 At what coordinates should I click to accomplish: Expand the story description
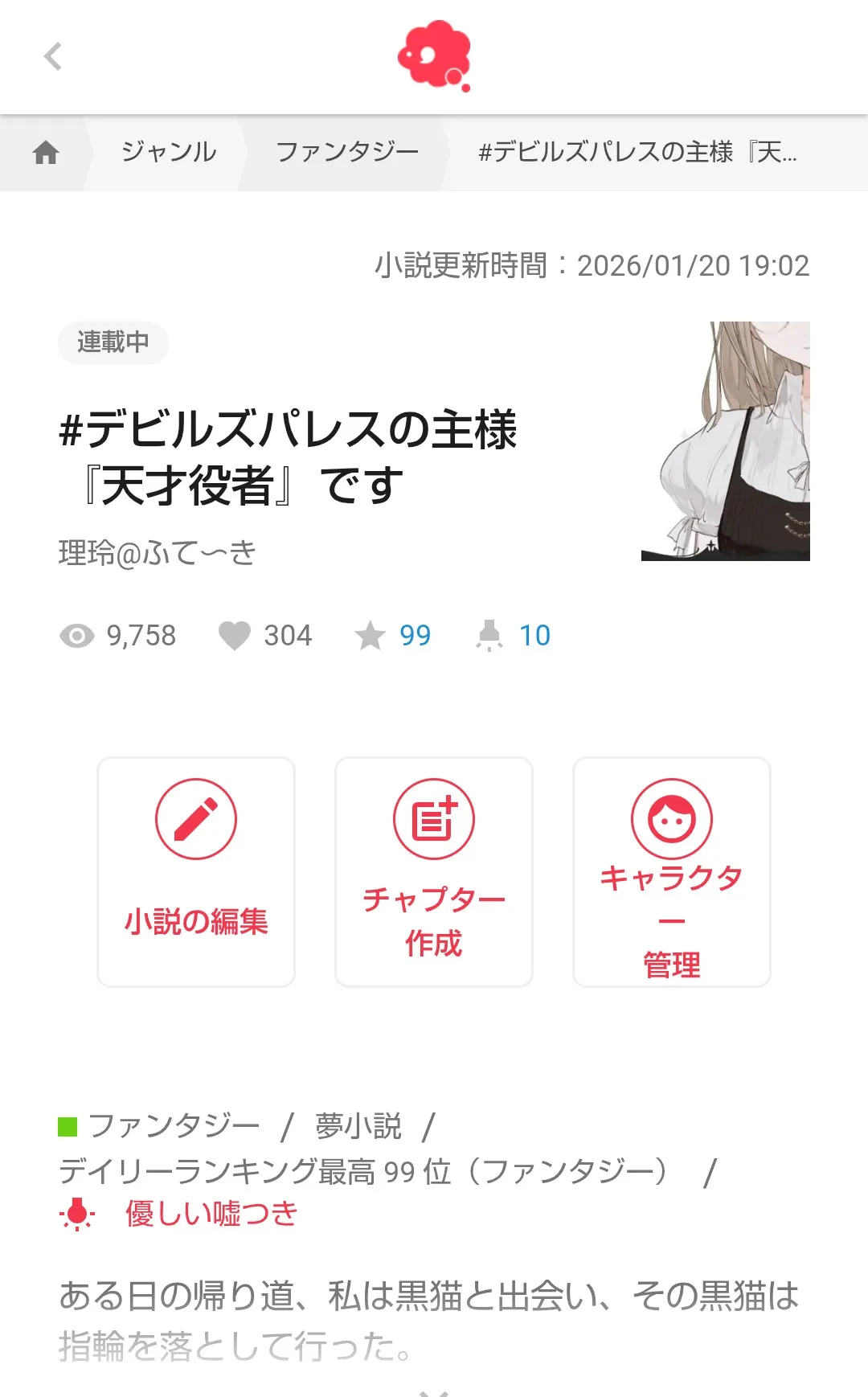pos(434,1389)
